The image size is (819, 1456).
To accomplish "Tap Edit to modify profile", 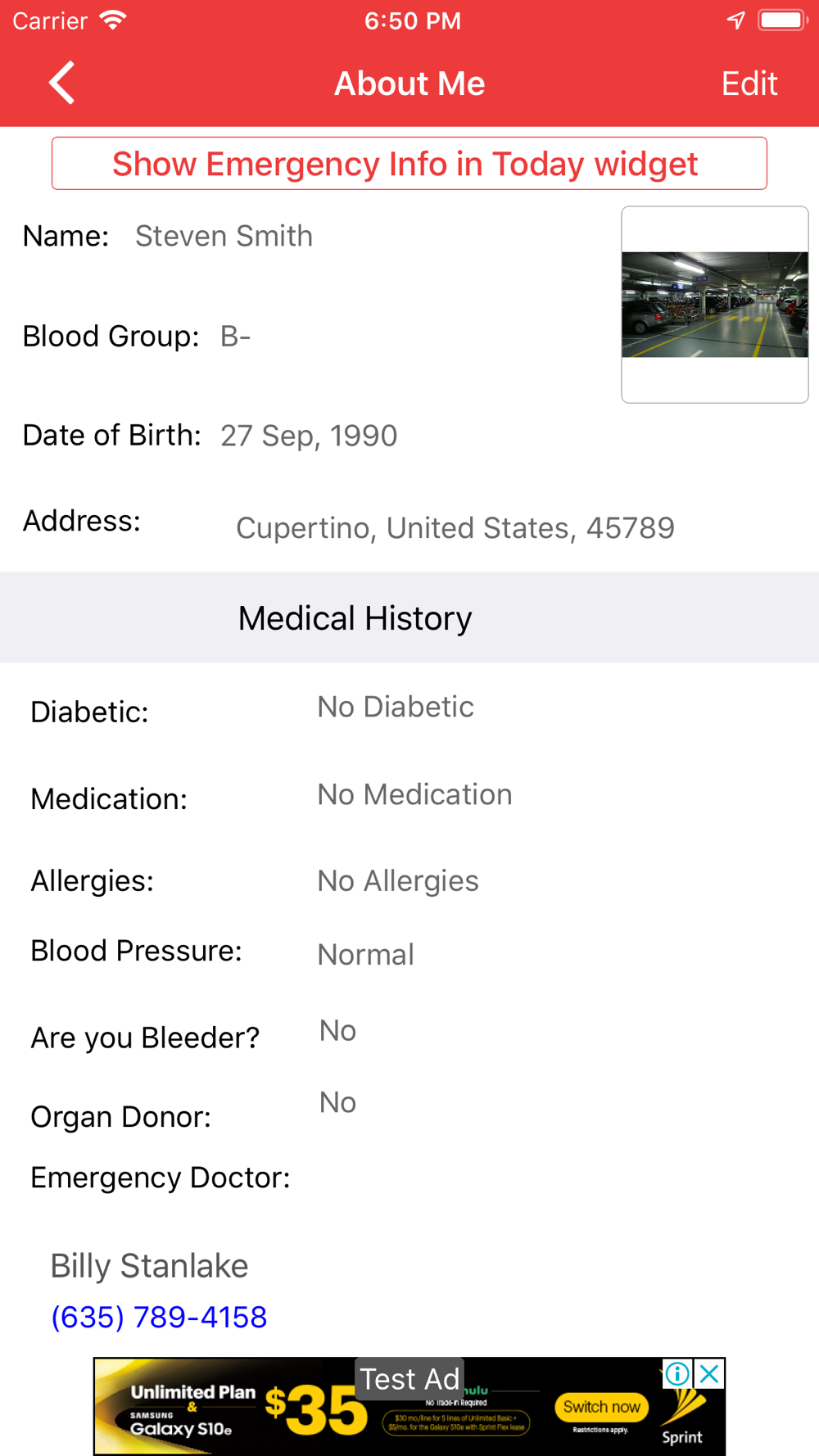I will pyautogui.click(x=749, y=84).
